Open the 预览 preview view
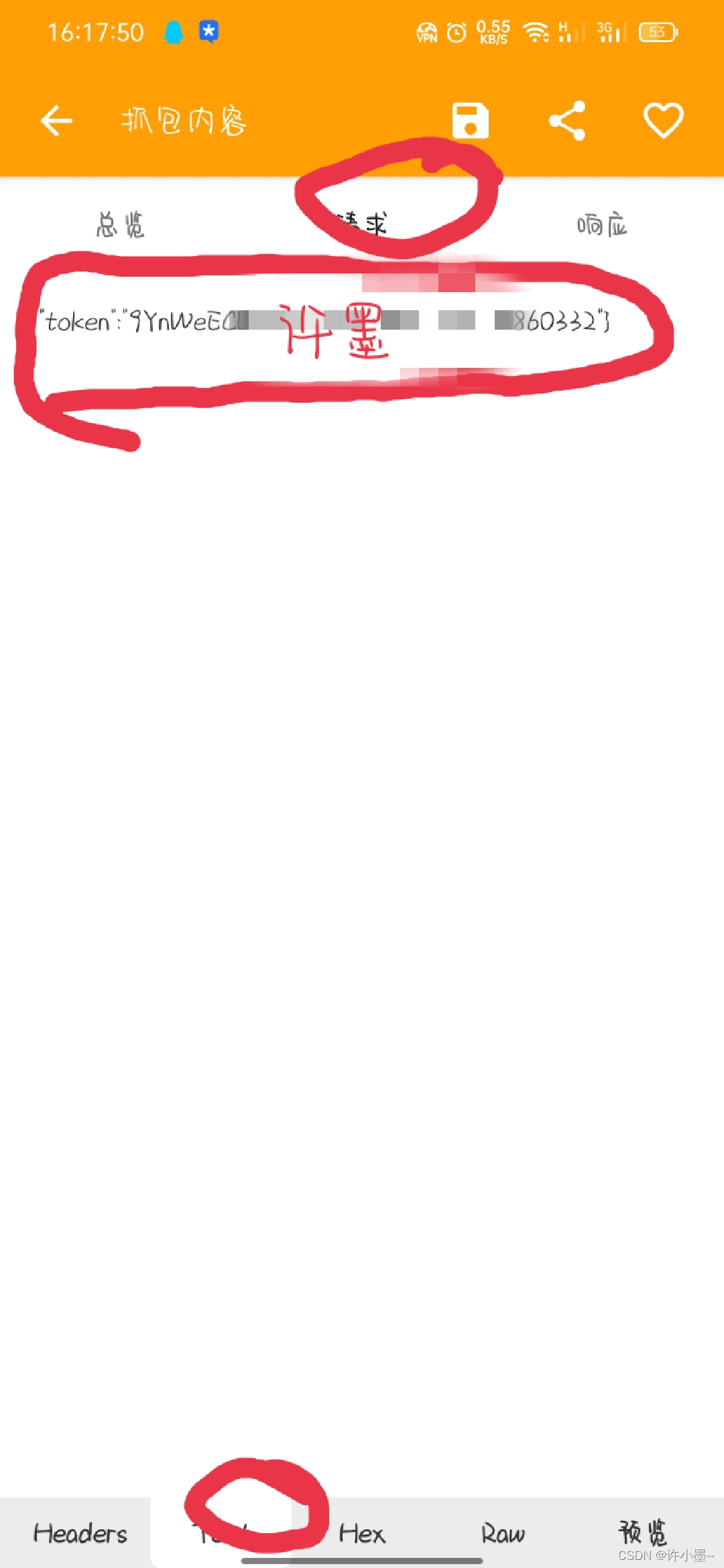This screenshot has height=1568, width=724. pyautogui.click(x=642, y=1532)
